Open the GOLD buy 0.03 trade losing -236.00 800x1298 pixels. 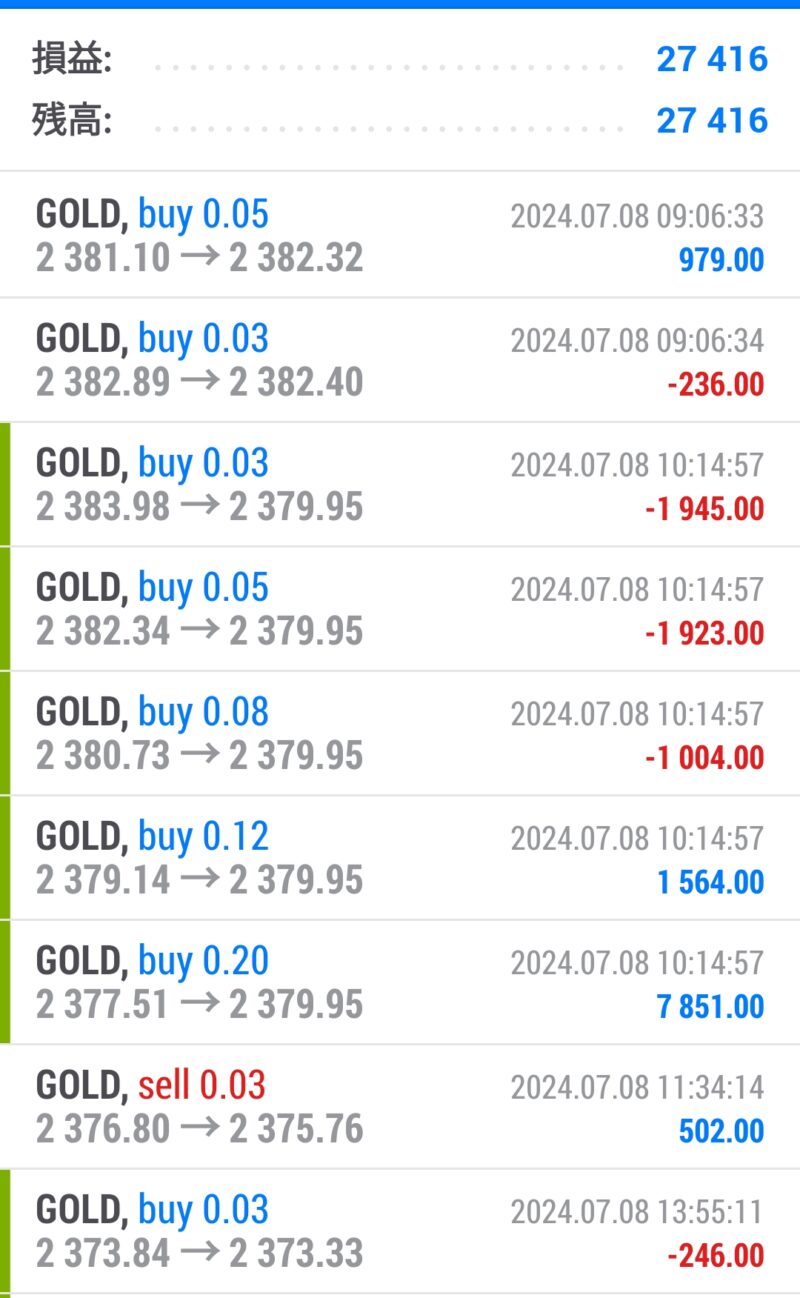(x=400, y=360)
